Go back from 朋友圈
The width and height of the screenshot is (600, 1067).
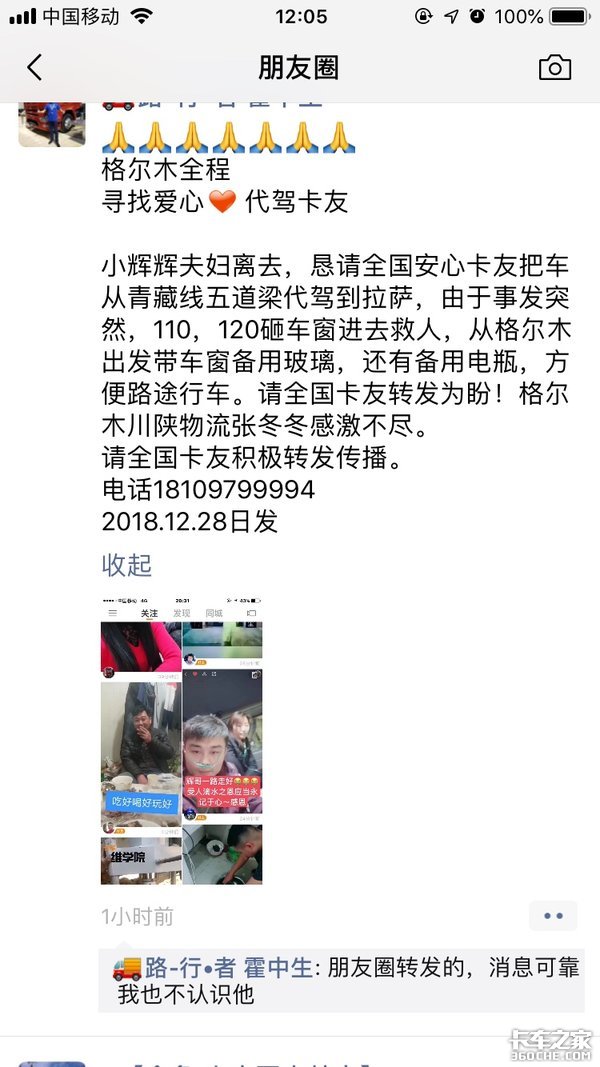pyautogui.click(x=35, y=67)
